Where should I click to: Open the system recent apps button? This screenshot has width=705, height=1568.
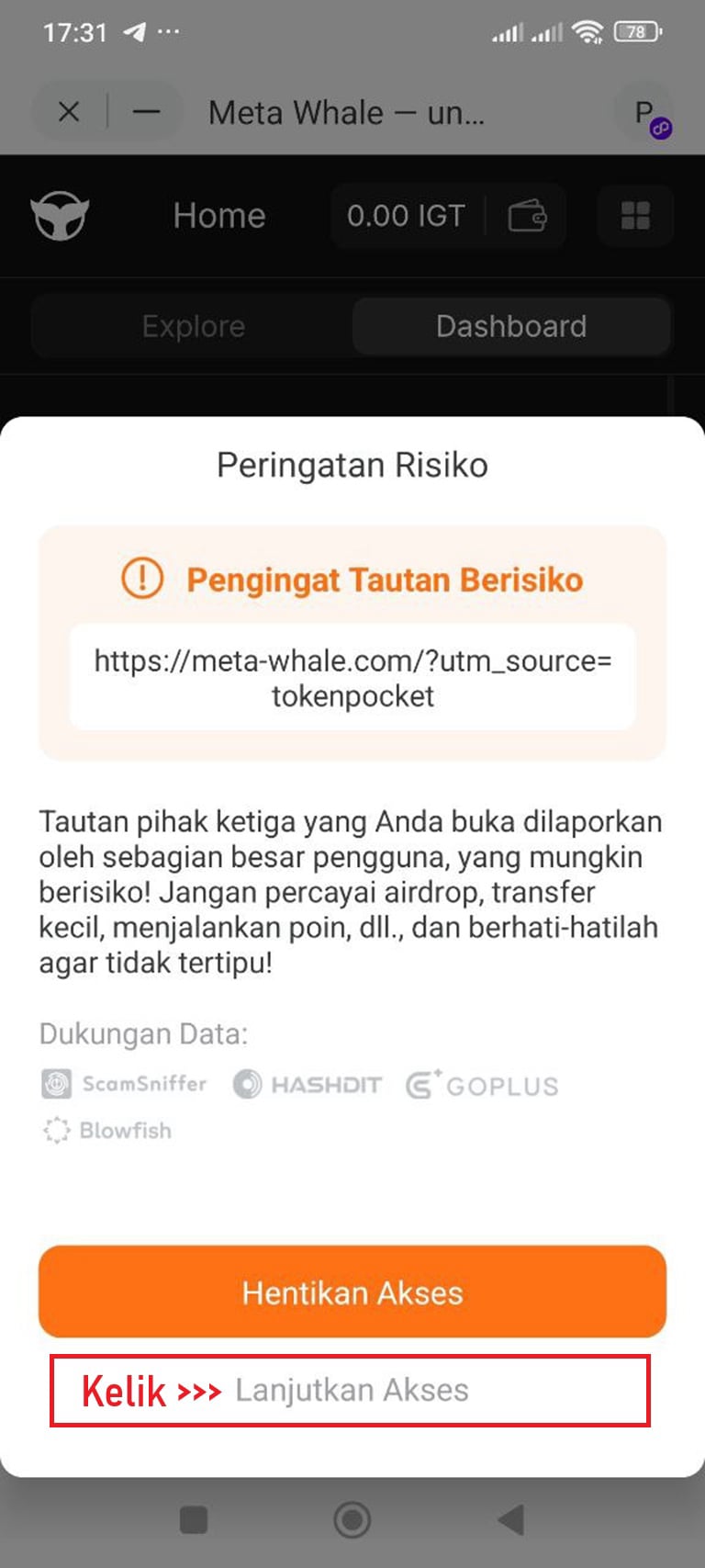coord(194,1520)
